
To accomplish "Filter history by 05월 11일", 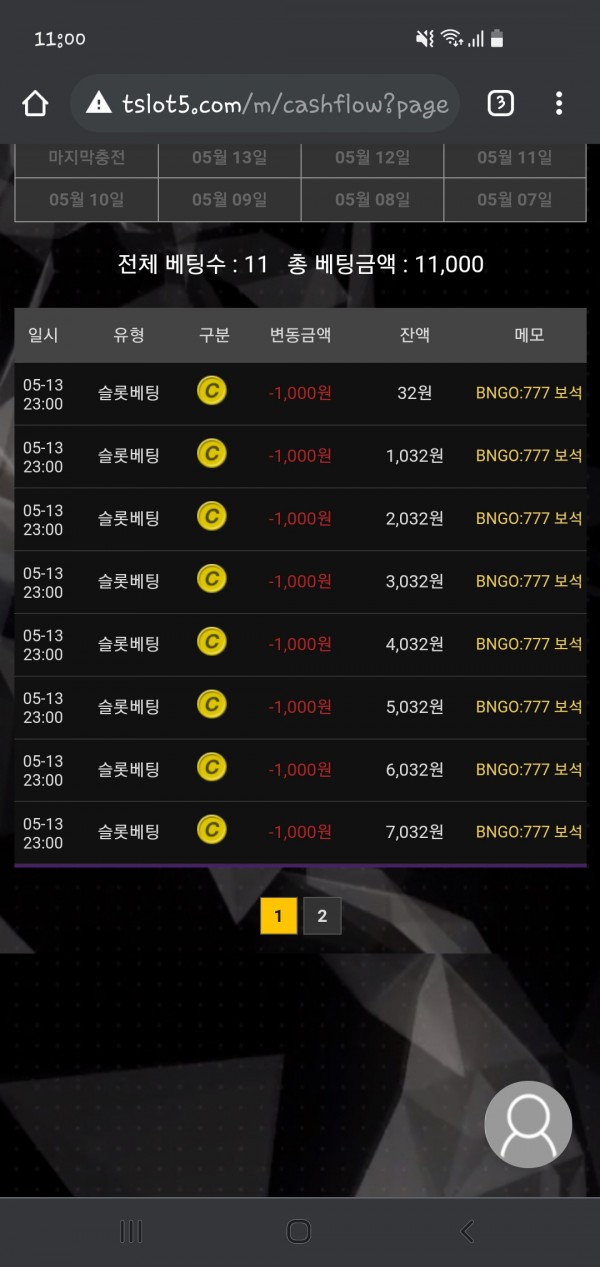I will click(514, 158).
